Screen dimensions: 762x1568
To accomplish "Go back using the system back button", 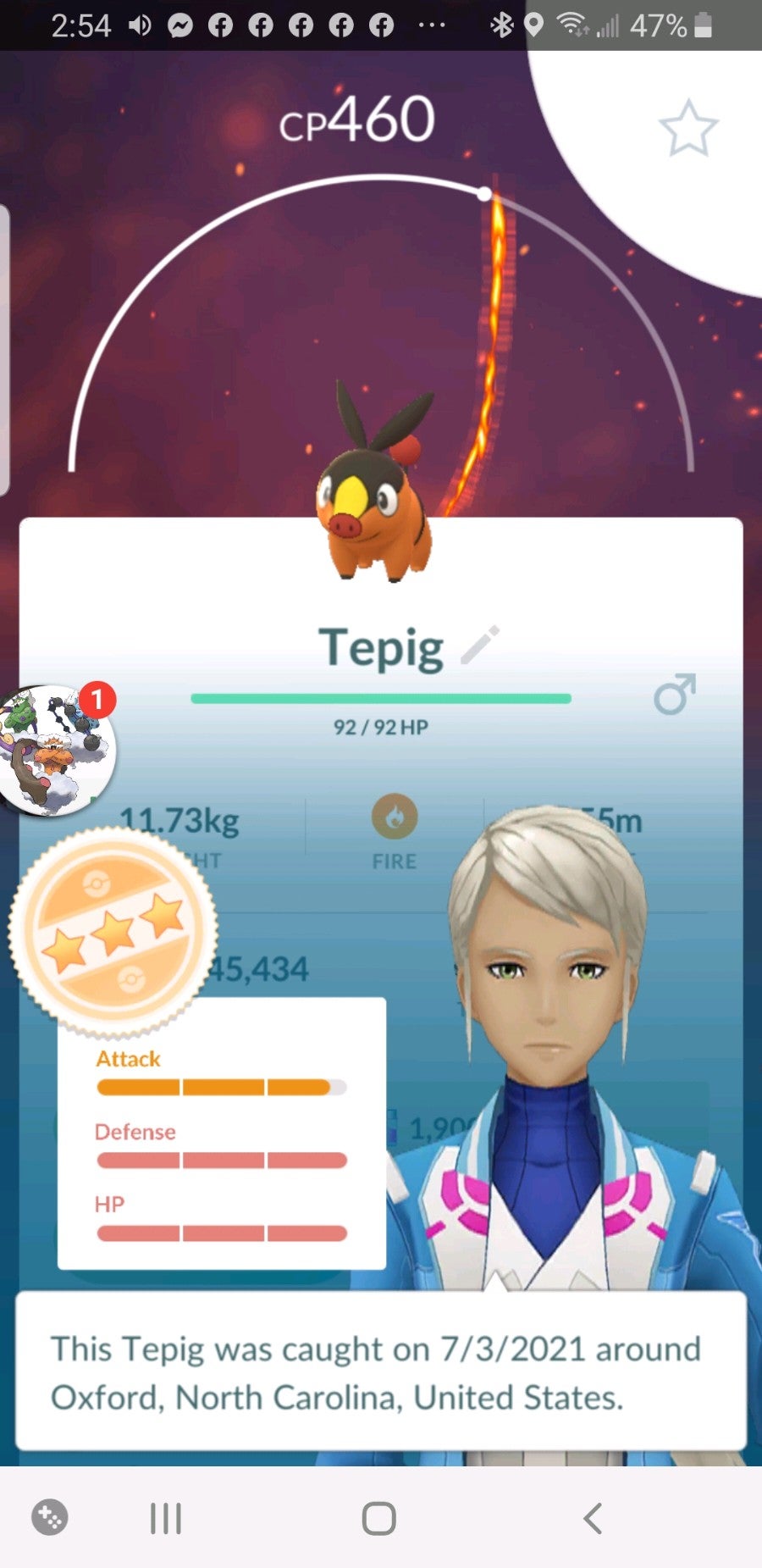I will coord(594,1518).
